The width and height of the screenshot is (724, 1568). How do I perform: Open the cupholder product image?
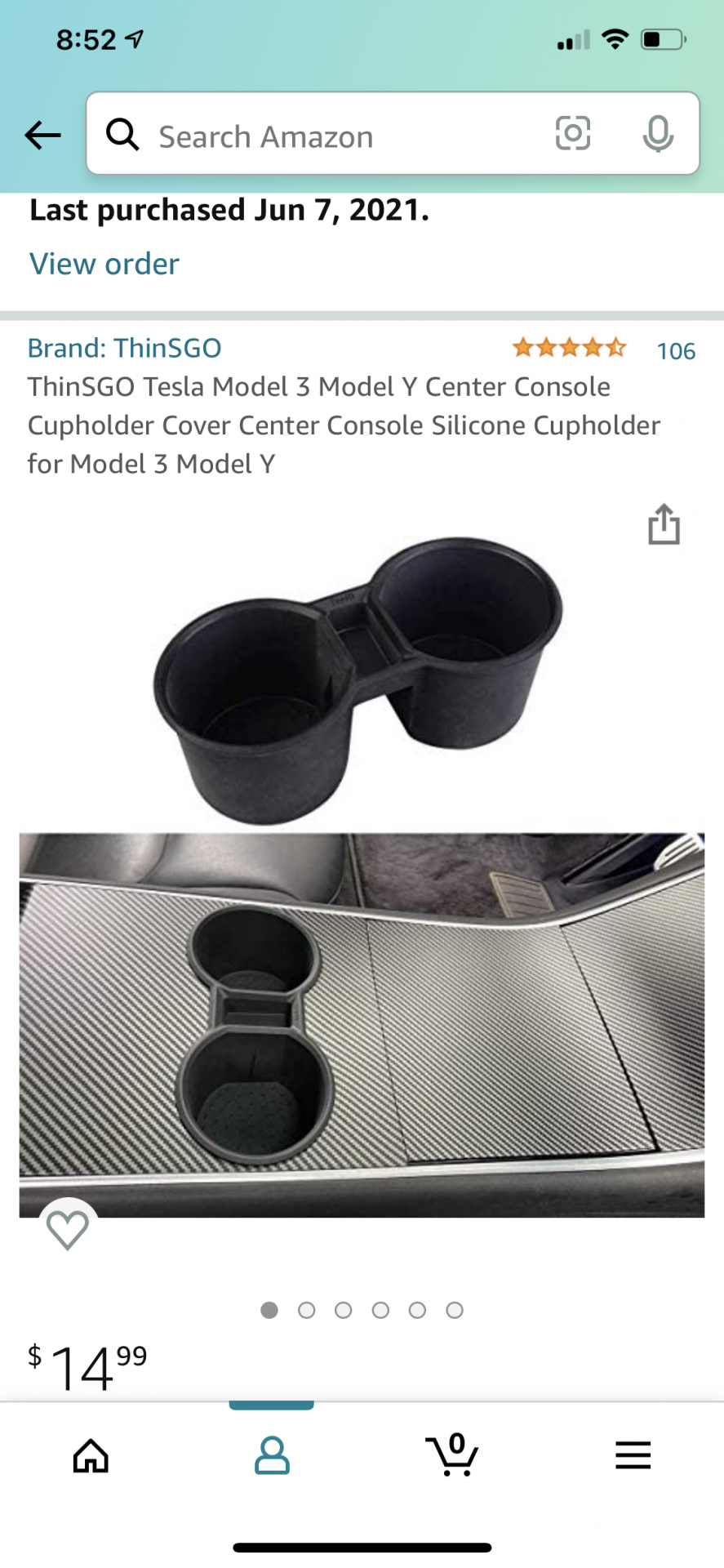tap(362, 876)
